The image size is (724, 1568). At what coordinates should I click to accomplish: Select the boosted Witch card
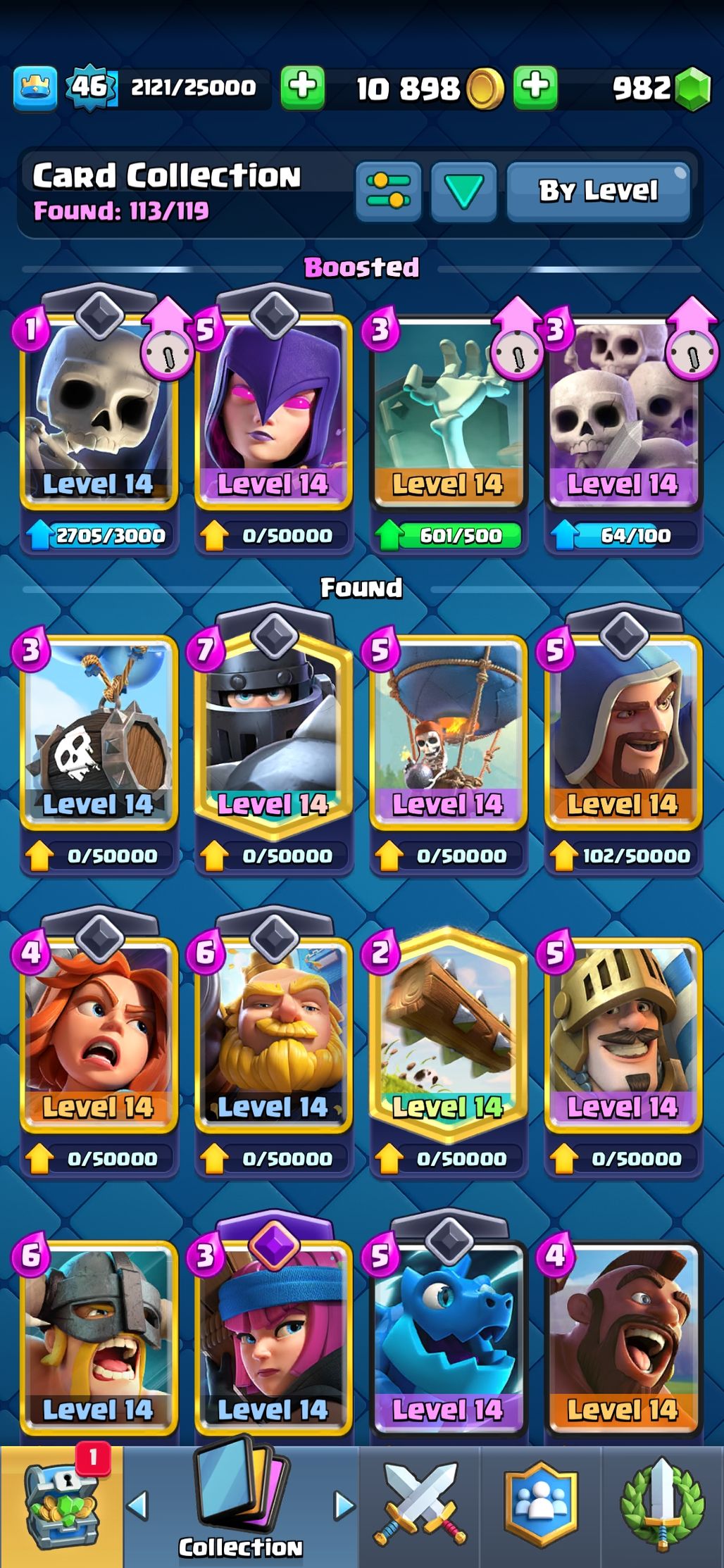[273, 408]
